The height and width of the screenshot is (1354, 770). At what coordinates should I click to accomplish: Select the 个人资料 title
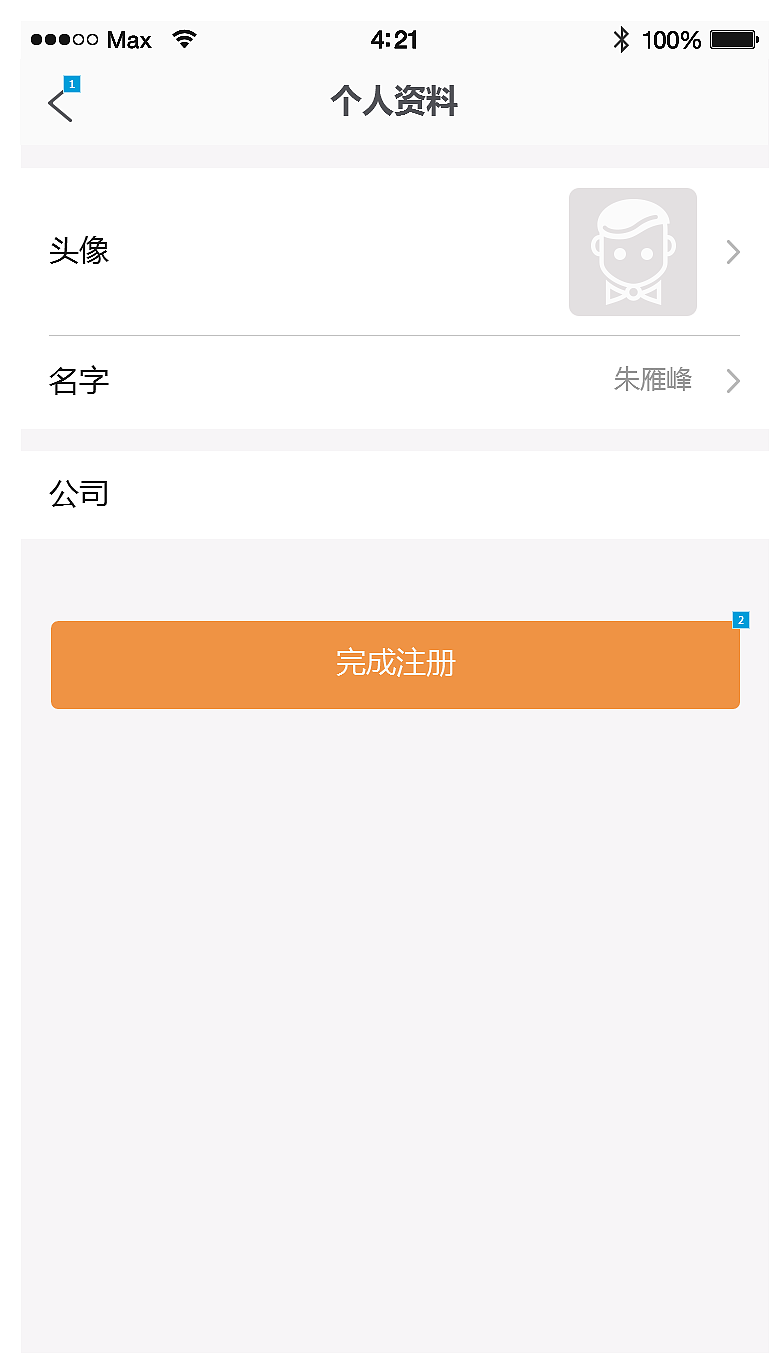click(395, 100)
